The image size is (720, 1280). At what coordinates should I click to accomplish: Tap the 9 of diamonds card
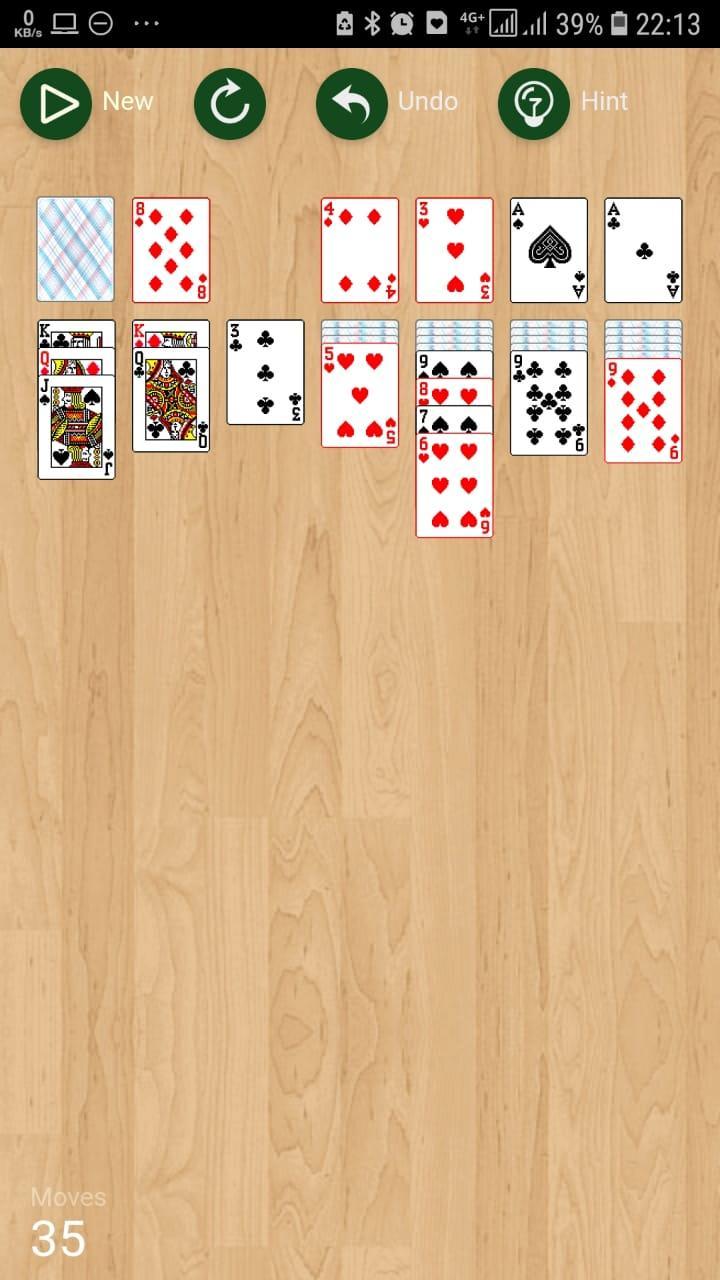pos(643,411)
